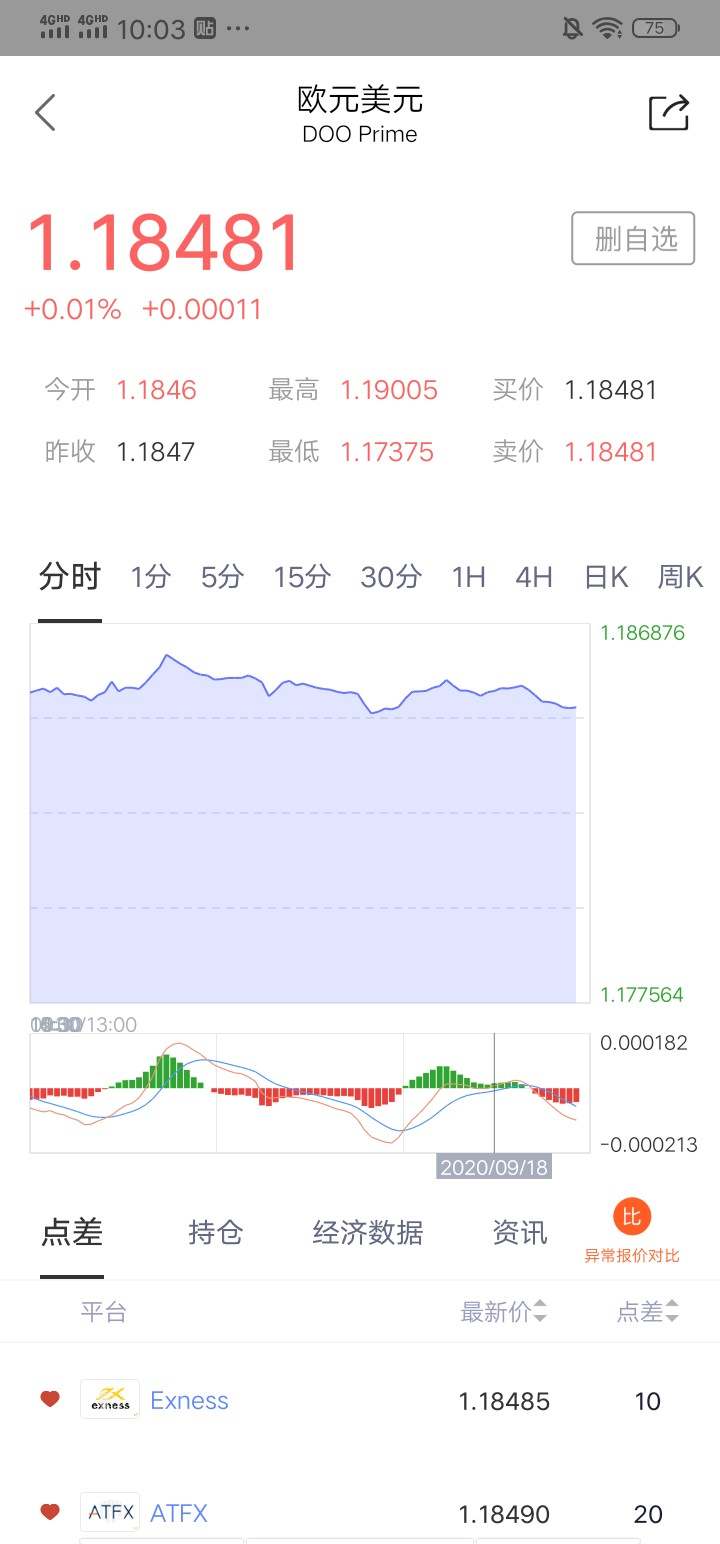The image size is (720, 1544).
Task: Sort the list by 点差
Action: pyautogui.click(x=648, y=1312)
